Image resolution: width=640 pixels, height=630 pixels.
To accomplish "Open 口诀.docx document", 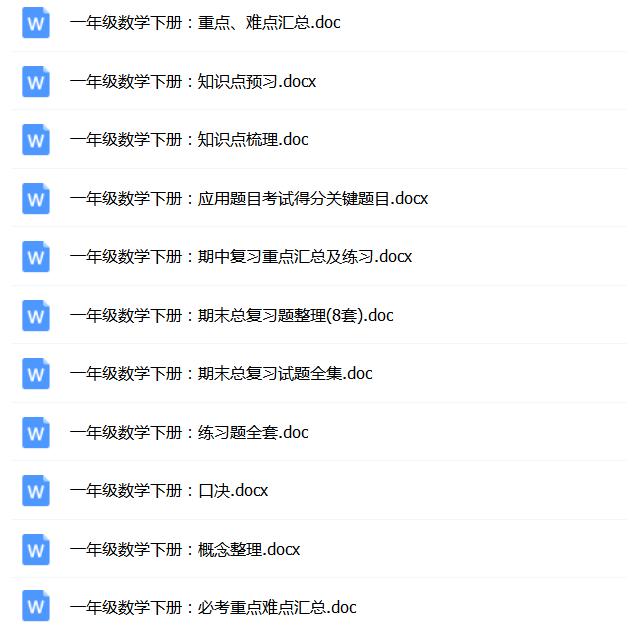I will coord(169,490).
